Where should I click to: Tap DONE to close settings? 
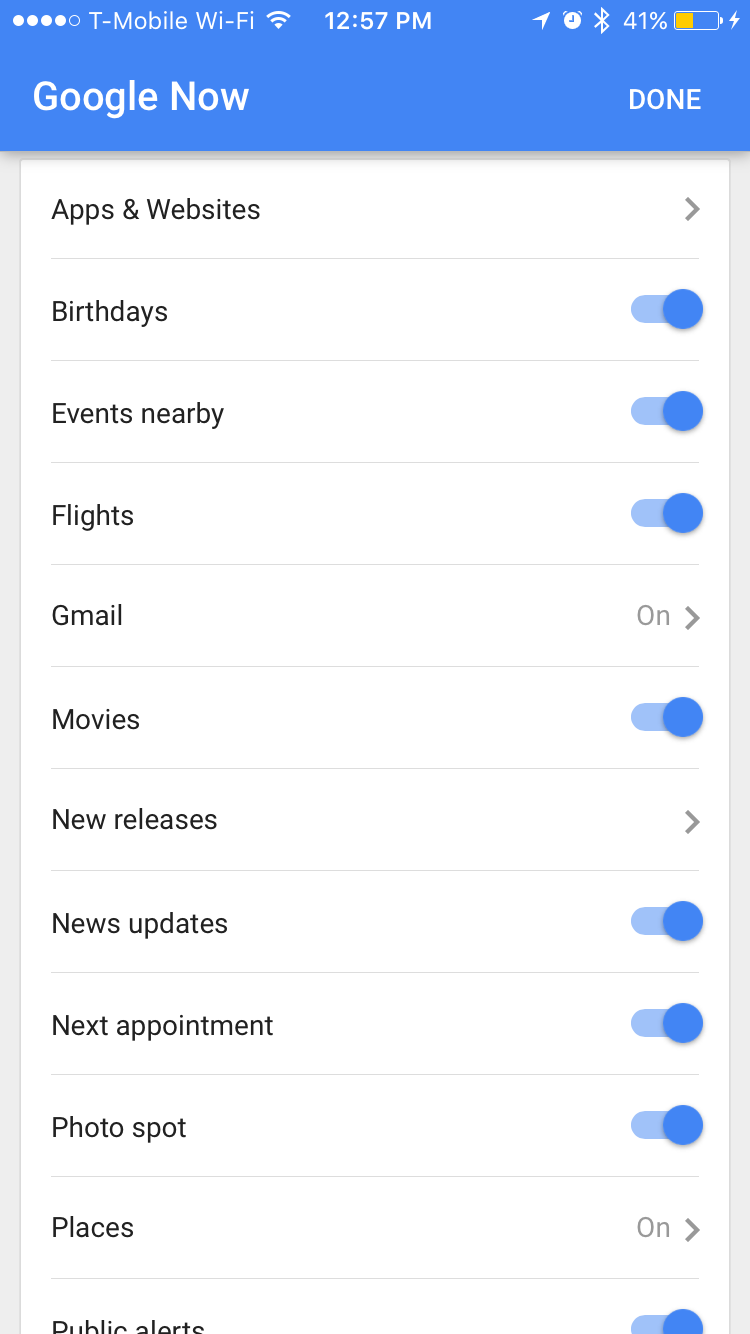coord(664,99)
